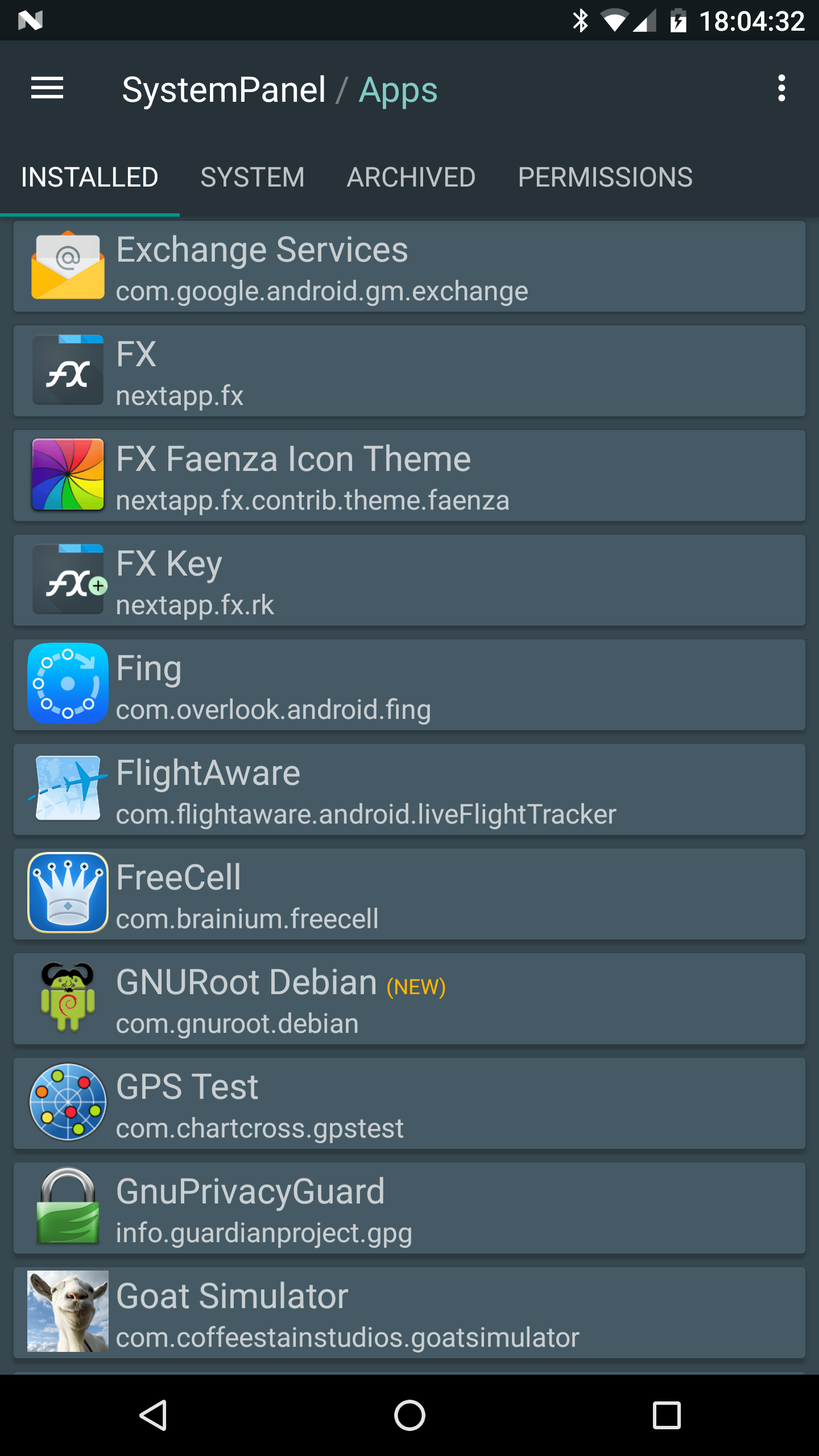This screenshot has width=819, height=1456.
Task: Tap the FreeCell crown icon
Action: (67, 894)
